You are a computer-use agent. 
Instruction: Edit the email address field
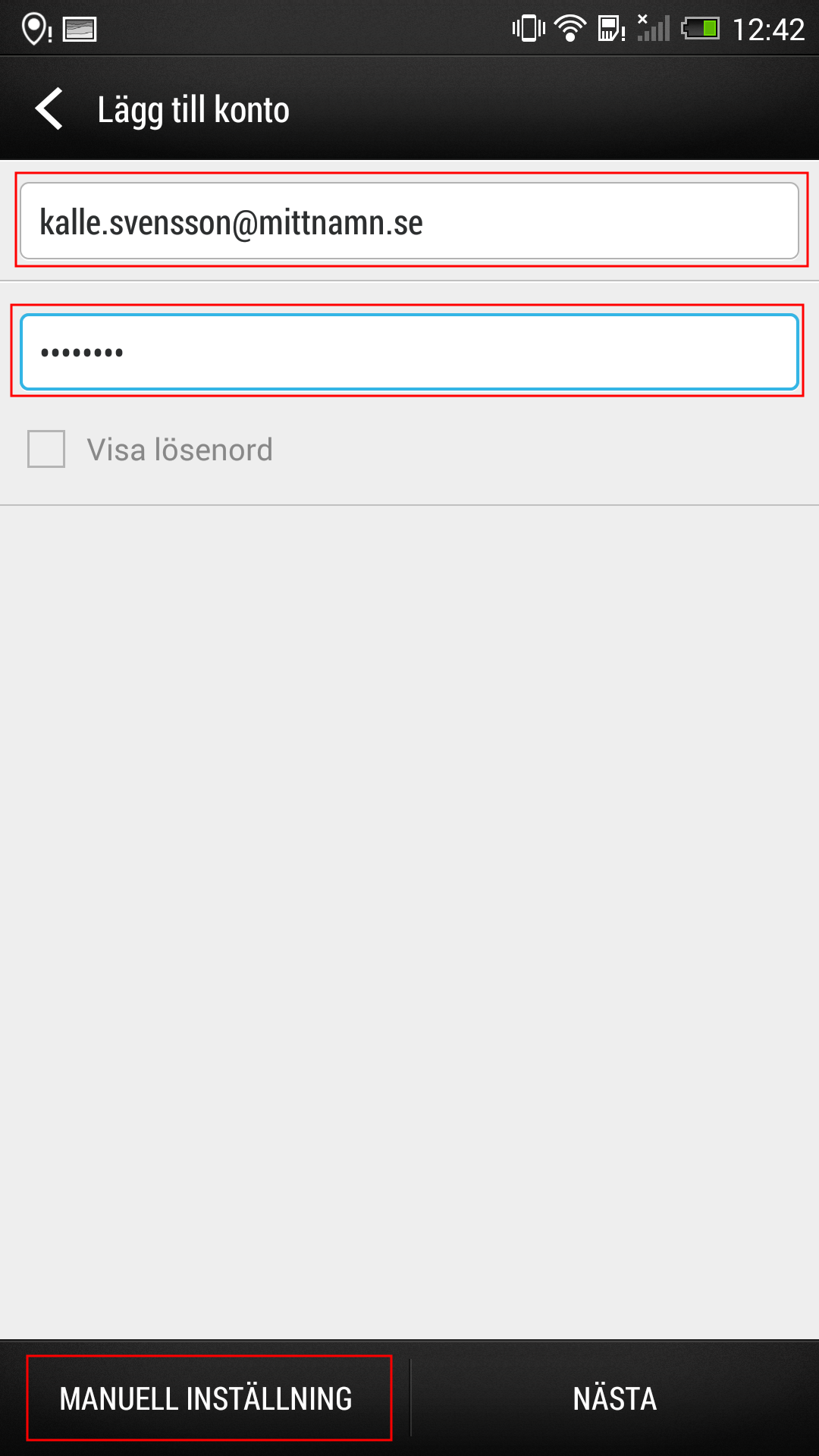point(409,221)
